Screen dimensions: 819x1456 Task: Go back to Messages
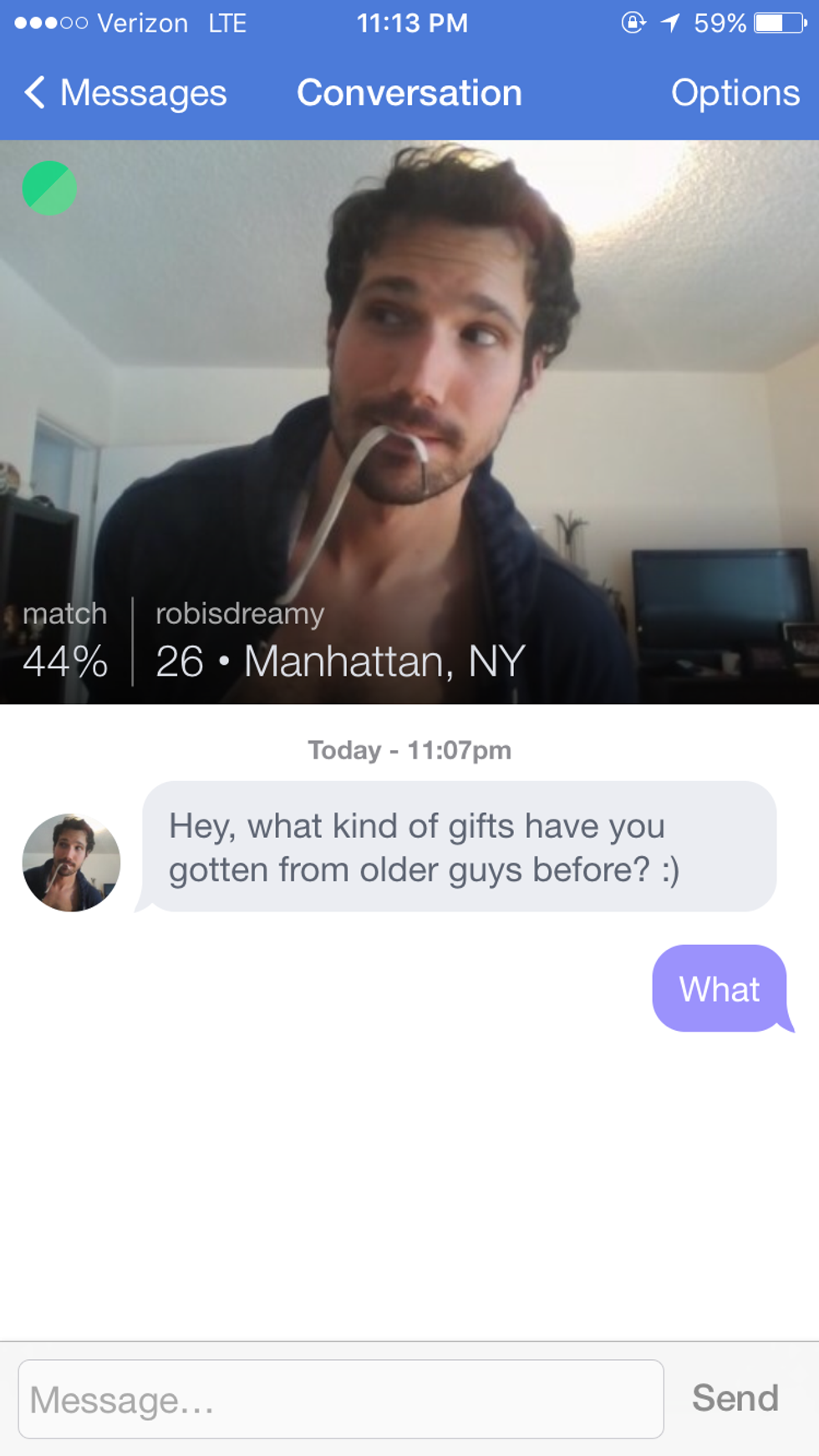point(125,93)
